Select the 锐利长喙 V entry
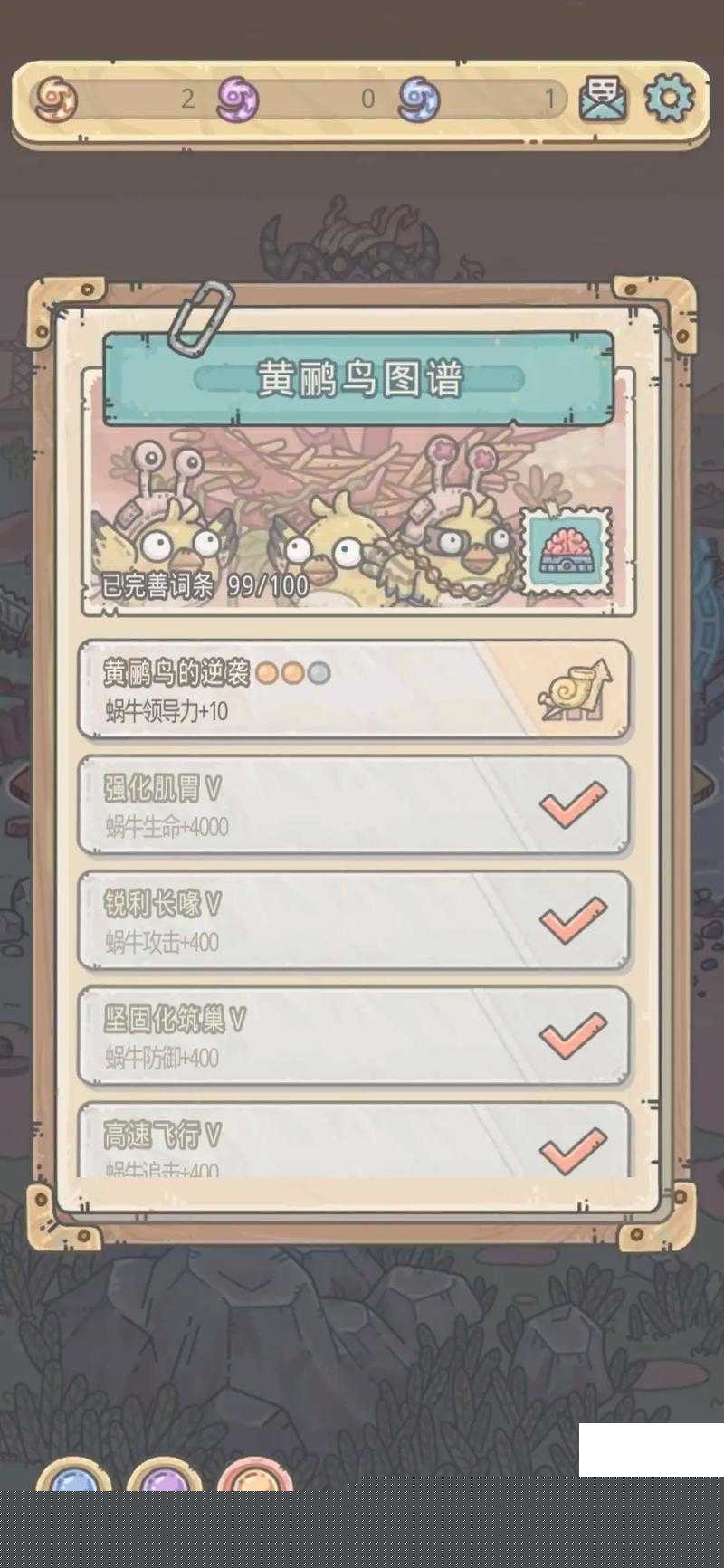The height and width of the screenshot is (1568, 724). (353, 921)
